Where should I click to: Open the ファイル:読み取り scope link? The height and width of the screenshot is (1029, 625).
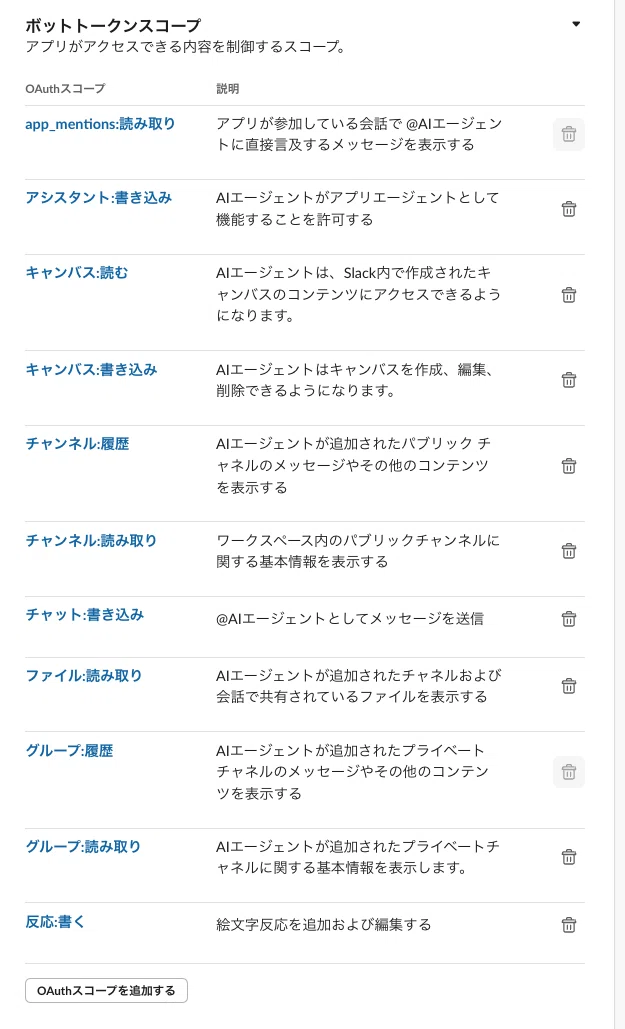click(84, 676)
